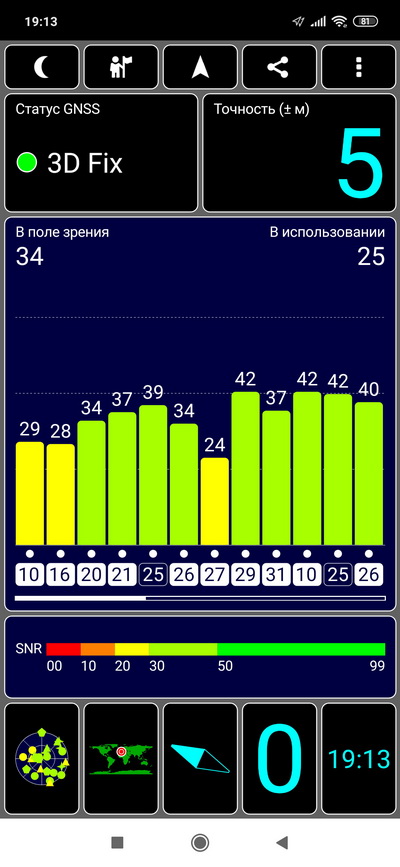Open the world map location tile

[121, 759]
